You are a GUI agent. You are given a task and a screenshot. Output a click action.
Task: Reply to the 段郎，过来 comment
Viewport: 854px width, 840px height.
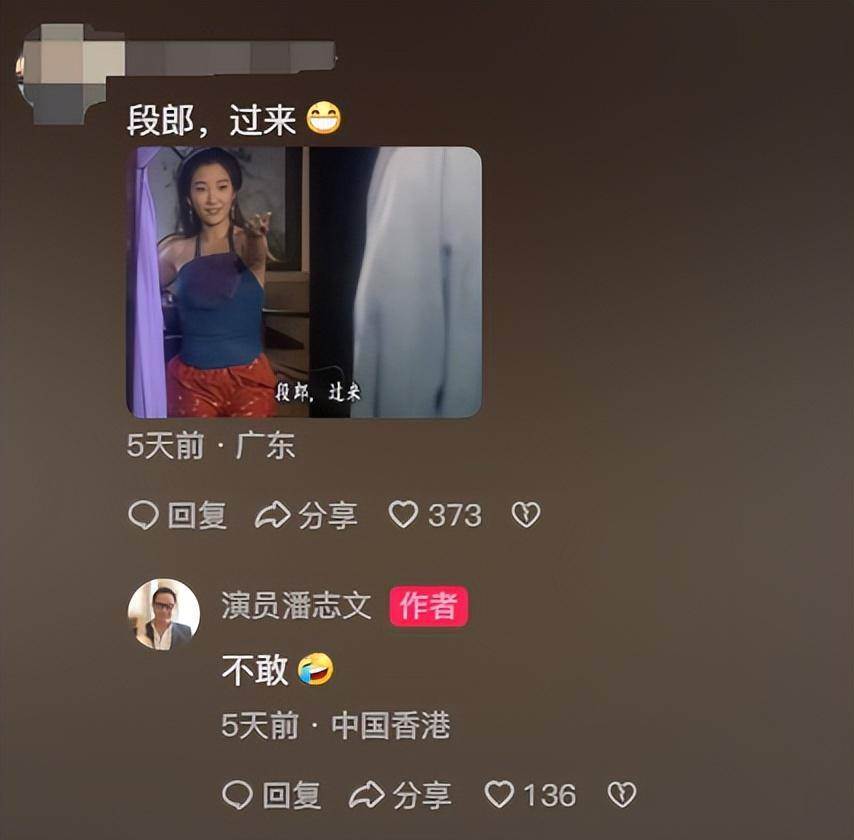[x=178, y=515]
